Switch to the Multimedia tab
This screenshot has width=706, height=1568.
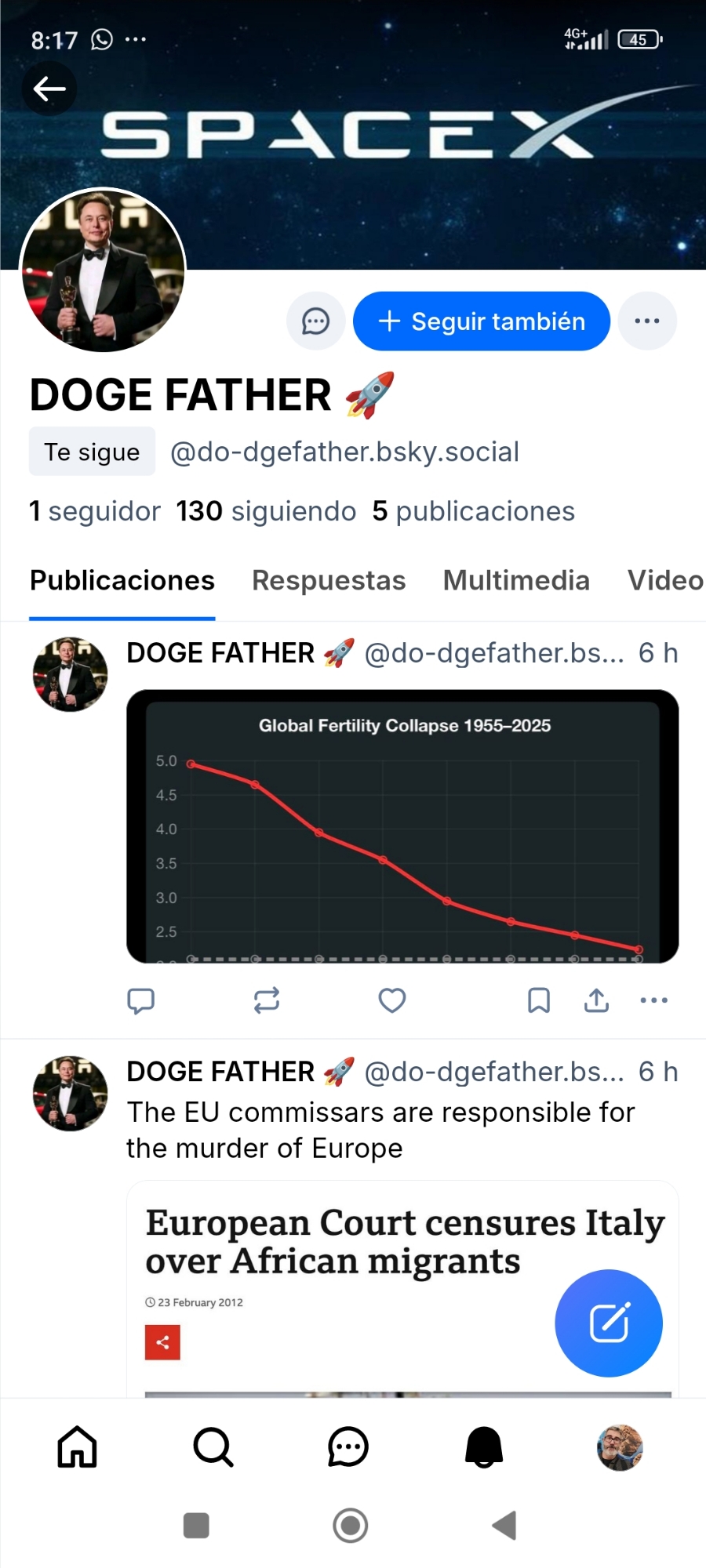point(516,581)
